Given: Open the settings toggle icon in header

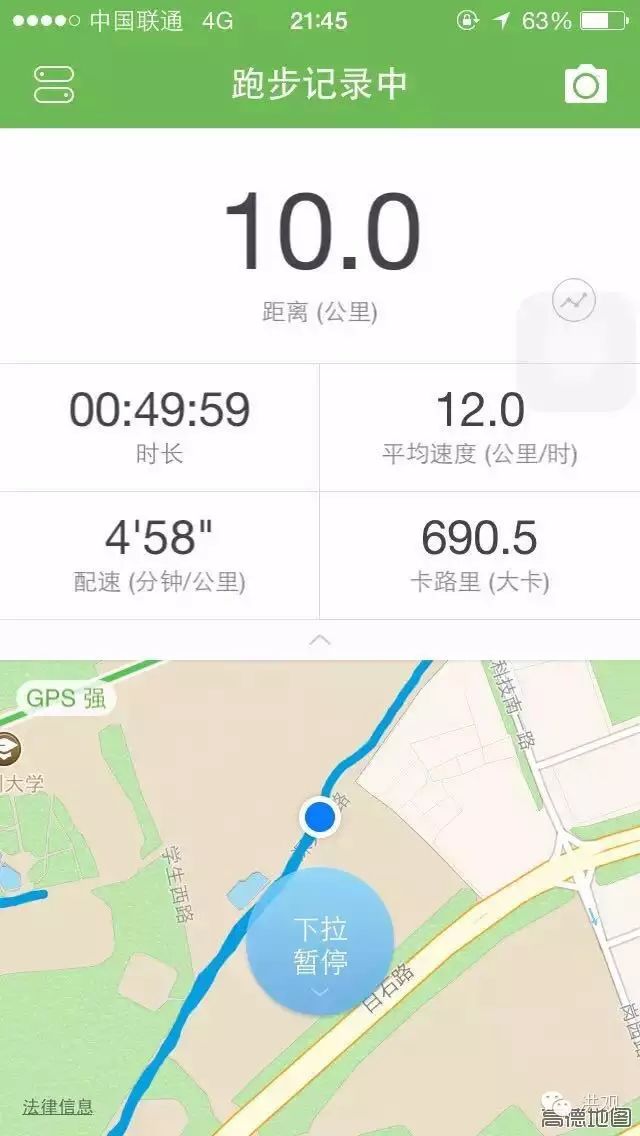Looking at the screenshot, I should pyautogui.click(x=54, y=85).
